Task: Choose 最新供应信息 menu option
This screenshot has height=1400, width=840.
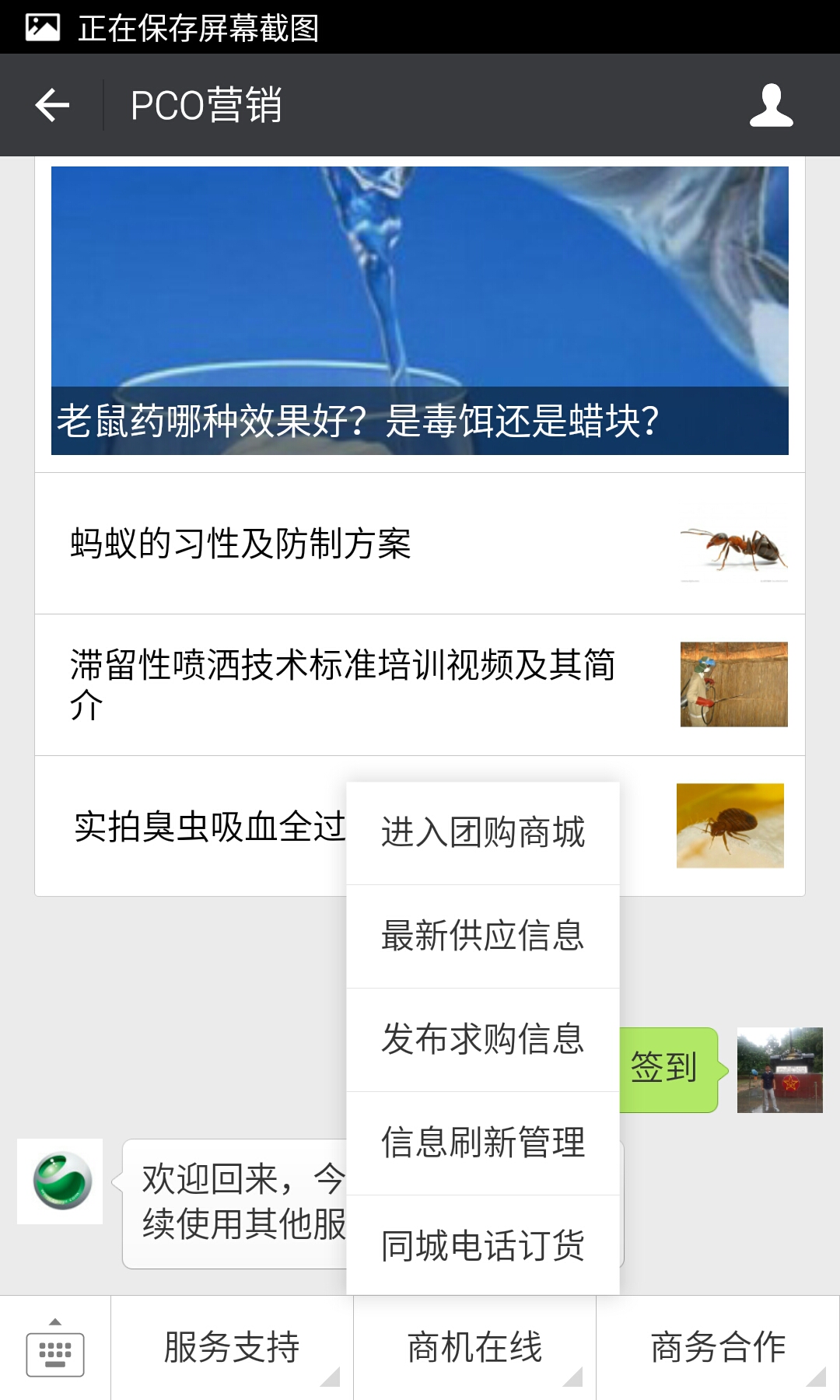Action: (483, 936)
